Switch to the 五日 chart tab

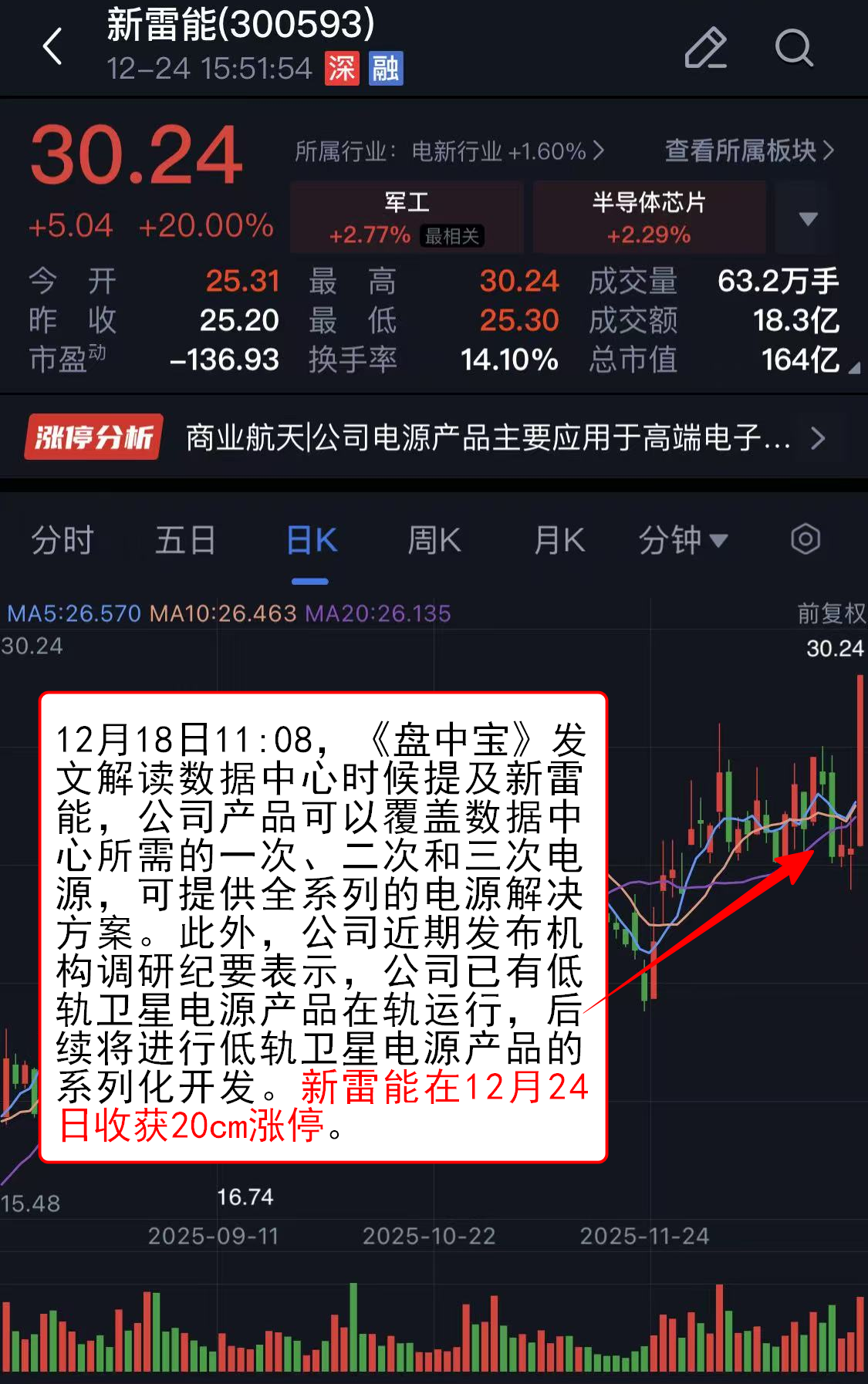[x=185, y=540]
